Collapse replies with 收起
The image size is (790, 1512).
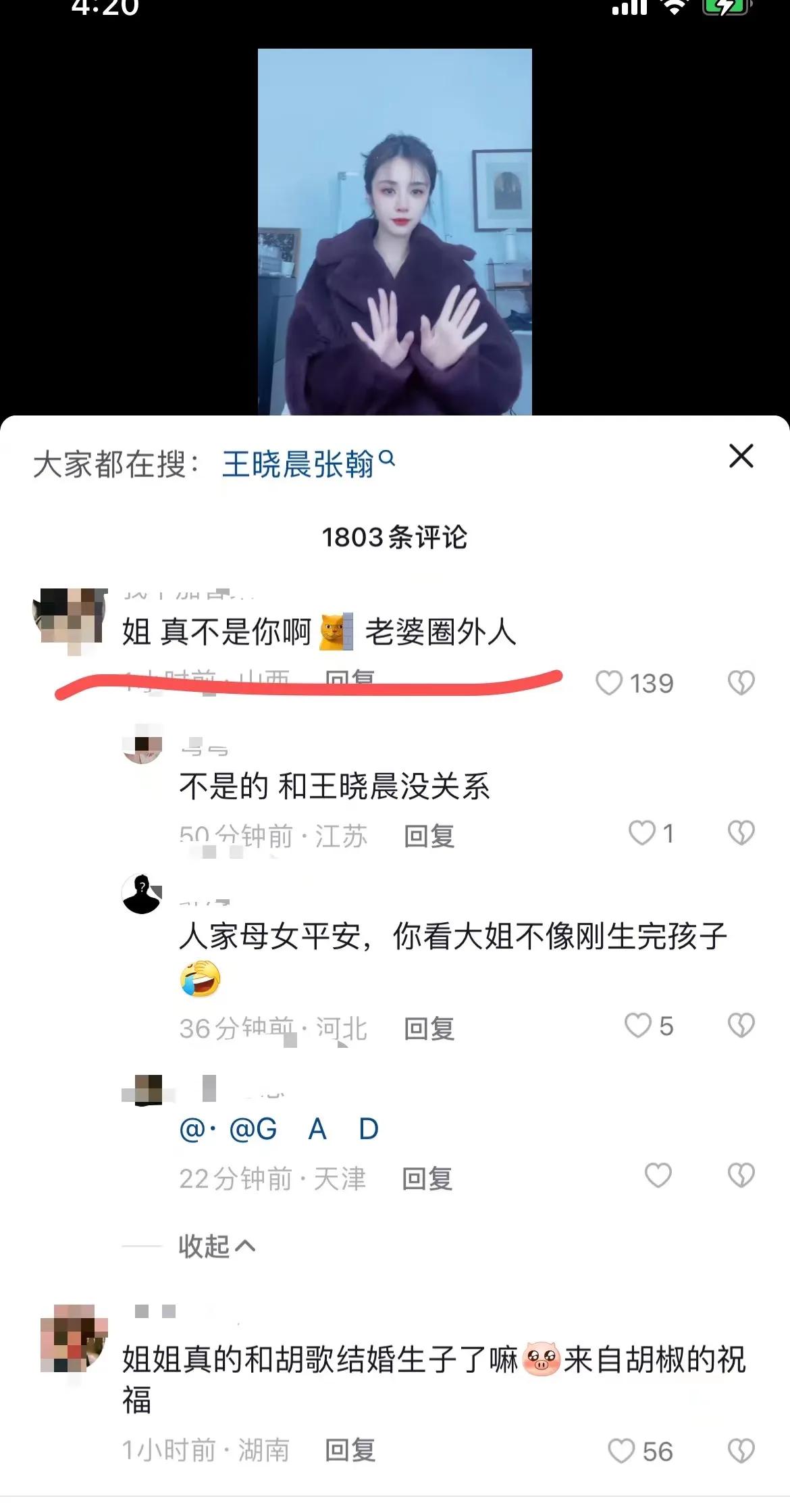216,1246
